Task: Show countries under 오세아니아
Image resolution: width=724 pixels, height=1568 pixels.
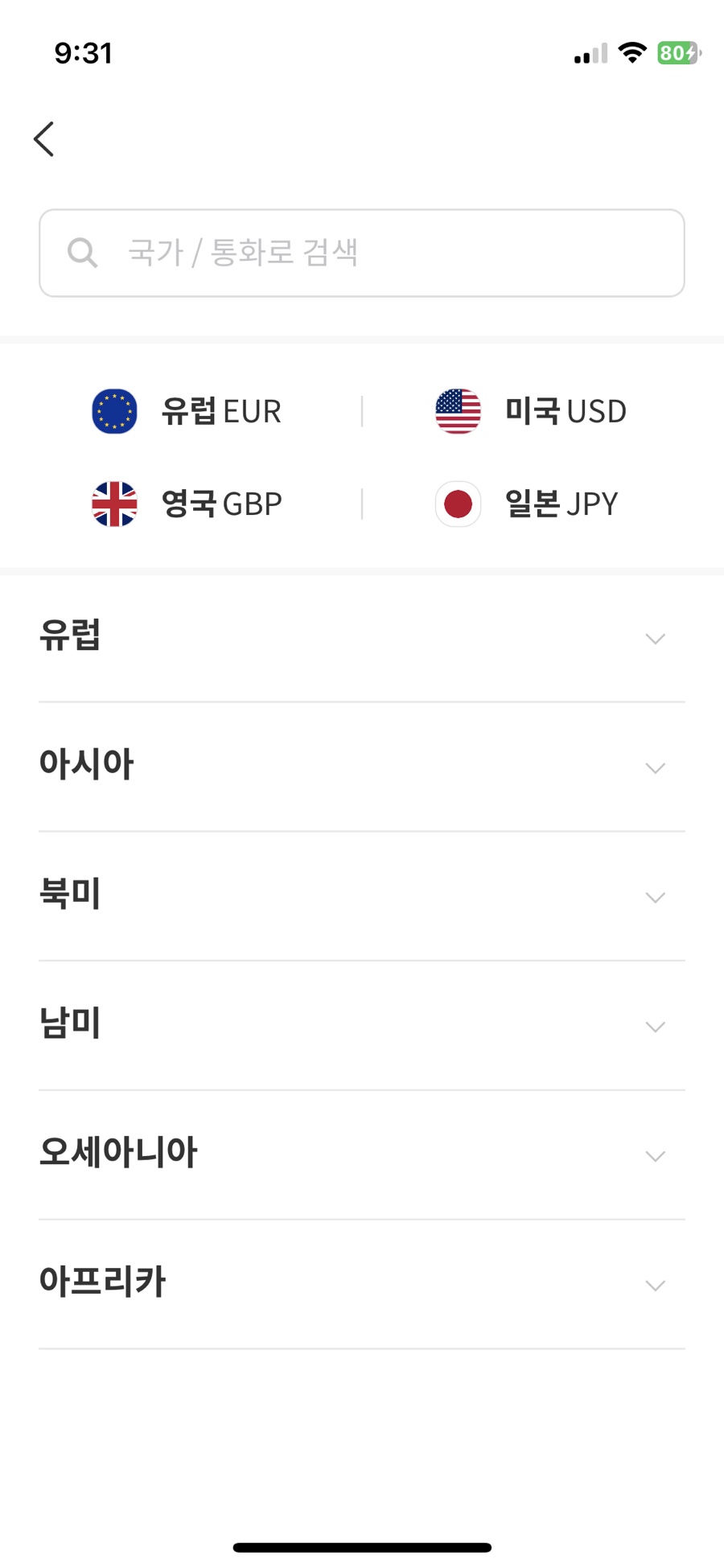Action: (x=362, y=1155)
